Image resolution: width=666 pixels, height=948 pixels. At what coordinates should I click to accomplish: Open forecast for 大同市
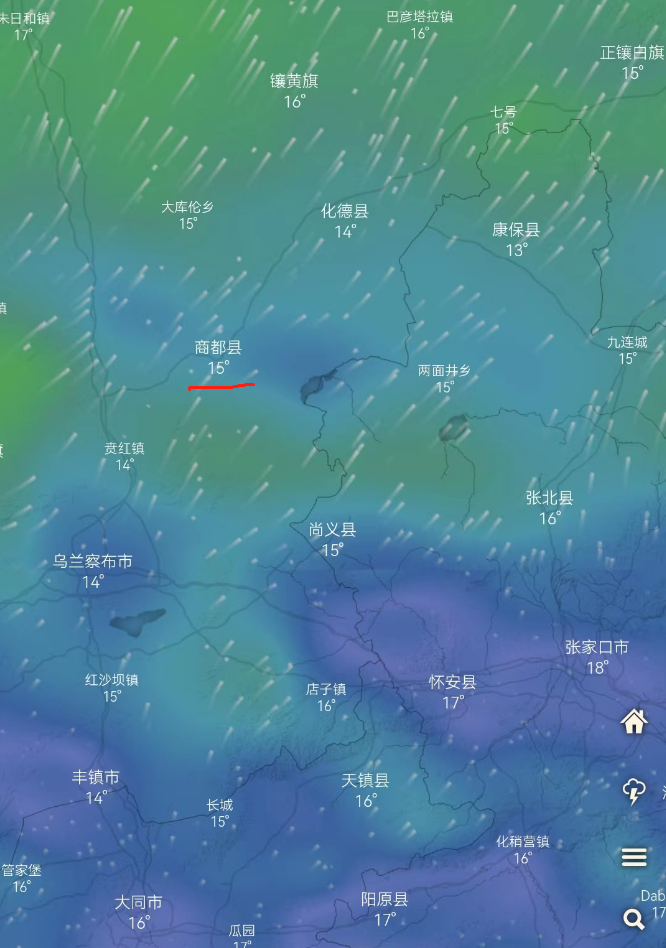coord(138,903)
